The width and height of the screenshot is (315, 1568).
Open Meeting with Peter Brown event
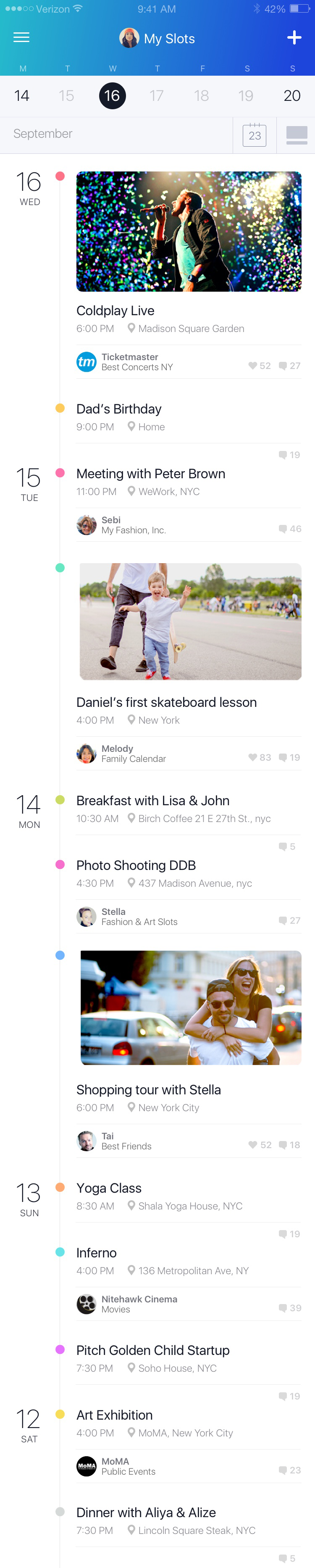pyautogui.click(x=151, y=474)
